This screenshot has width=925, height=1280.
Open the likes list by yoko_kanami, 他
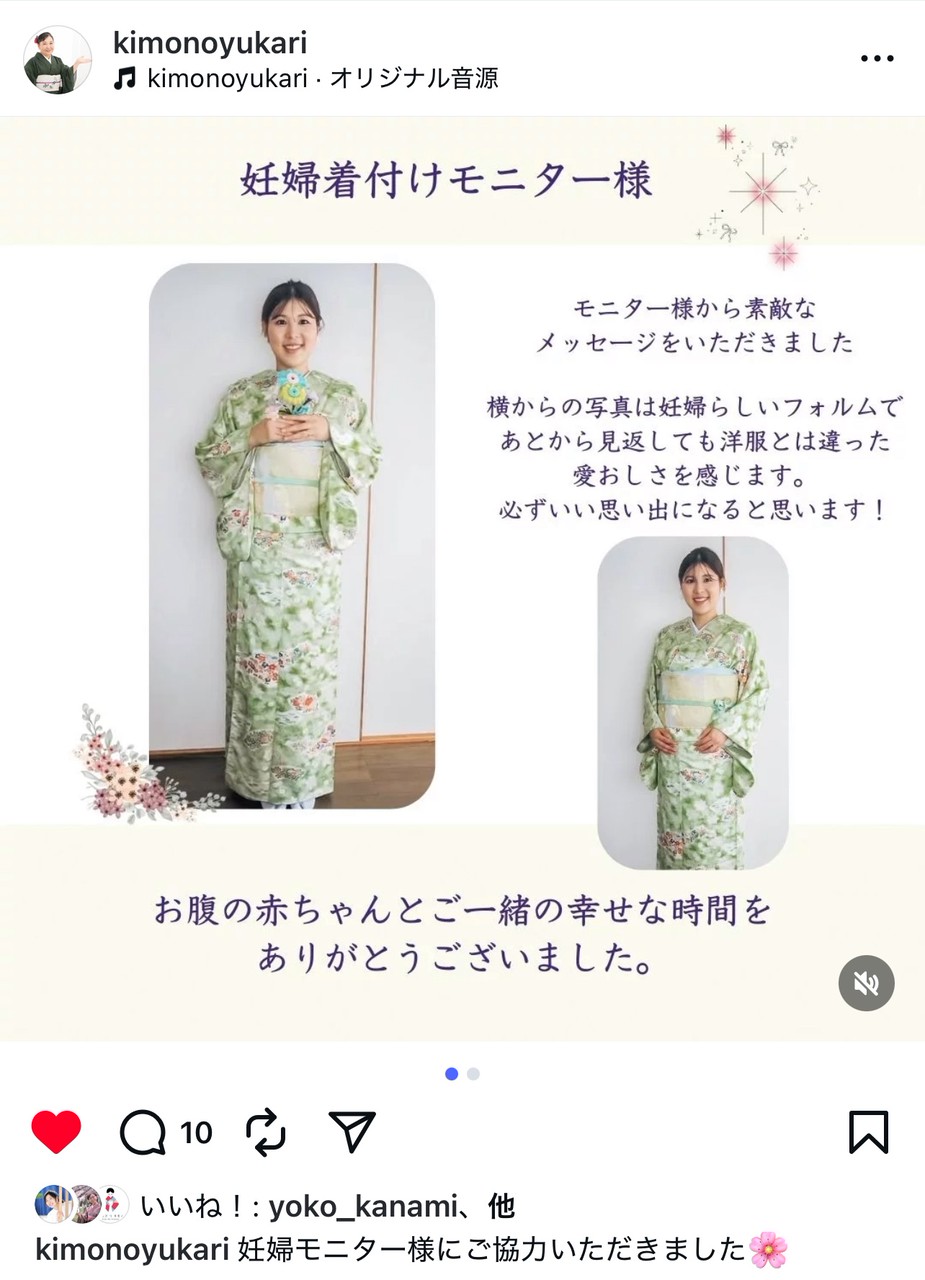[x=390, y=1207]
